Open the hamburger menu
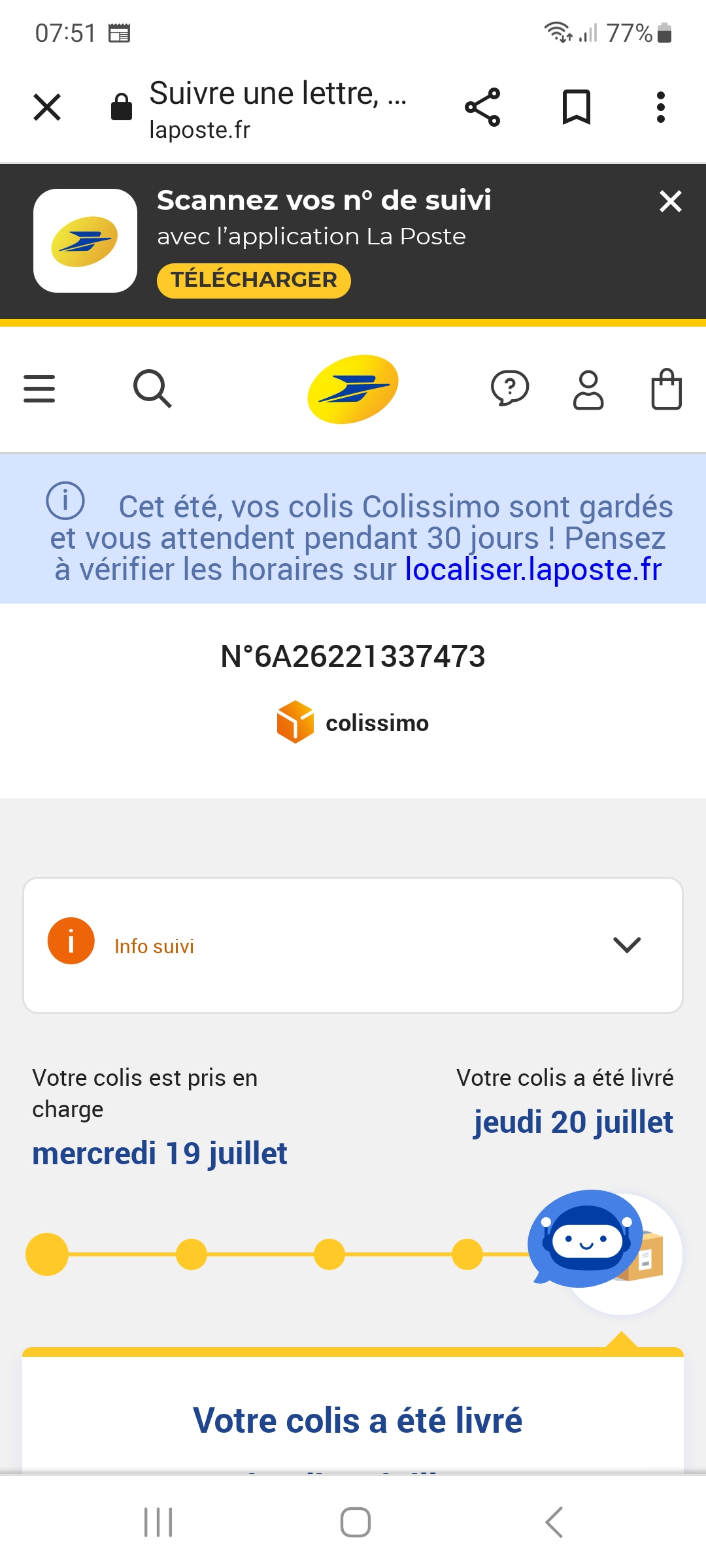This screenshot has height=1568, width=706. tap(39, 389)
